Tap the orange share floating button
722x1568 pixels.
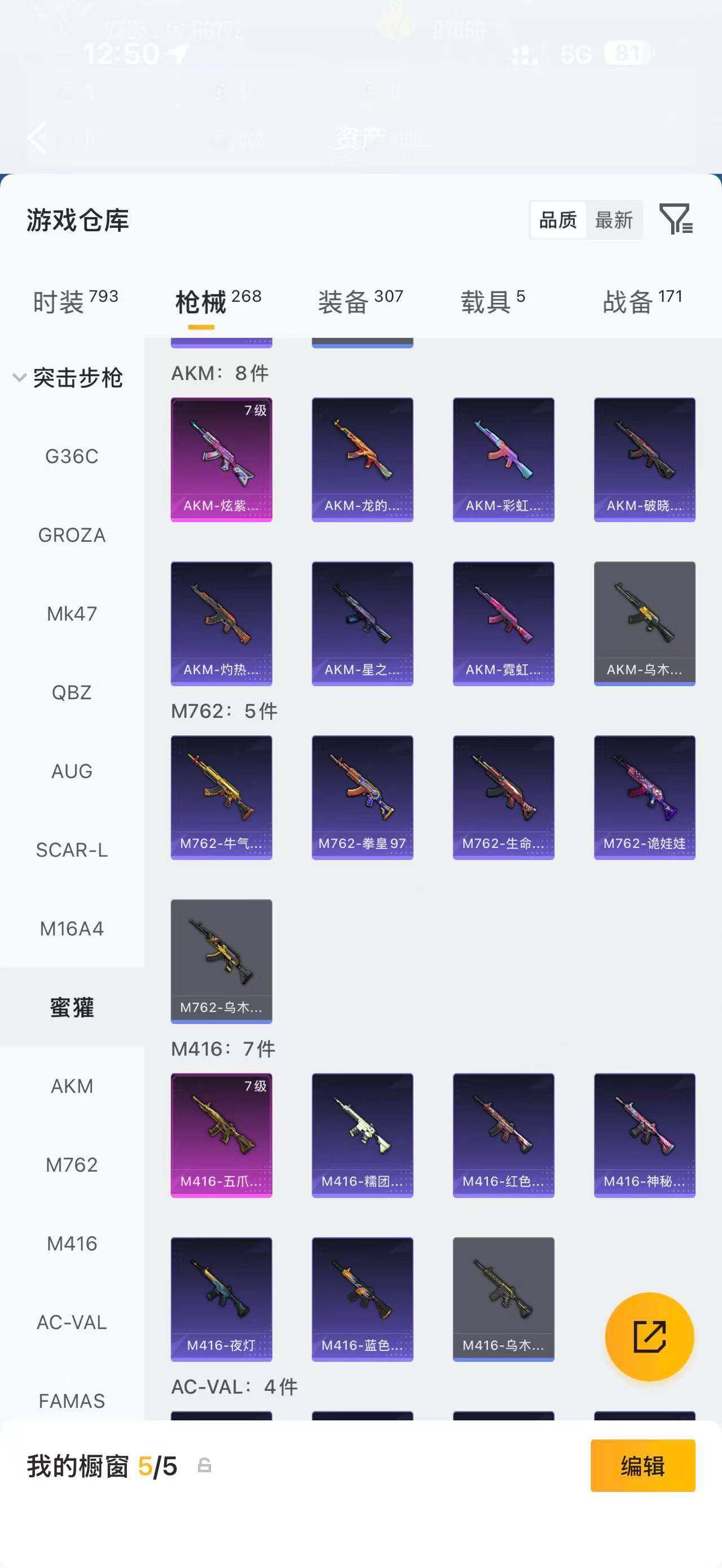pyautogui.click(x=650, y=1337)
